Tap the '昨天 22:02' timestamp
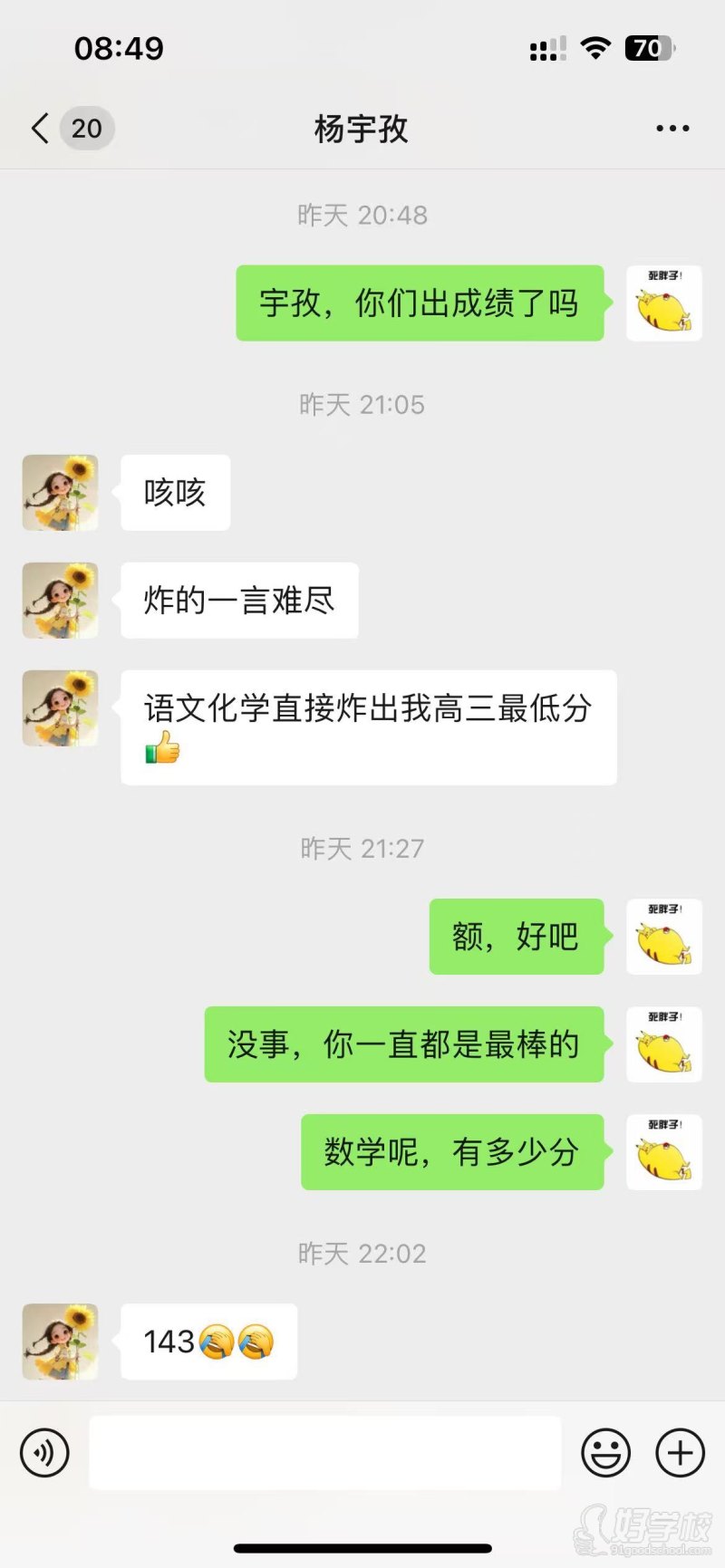This screenshot has height=1568, width=725. pyautogui.click(x=362, y=1254)
